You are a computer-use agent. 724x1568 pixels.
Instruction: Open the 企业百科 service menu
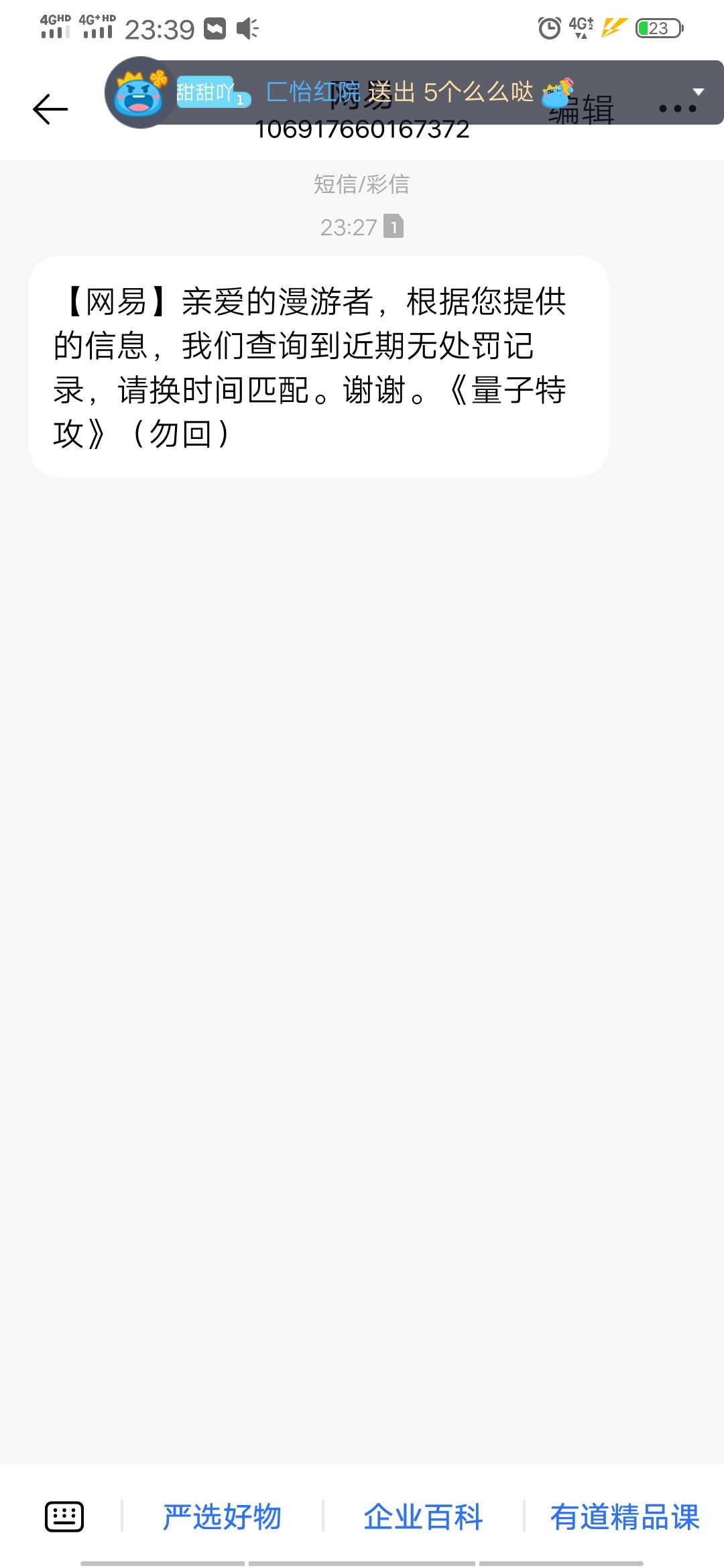[423, 1517]
